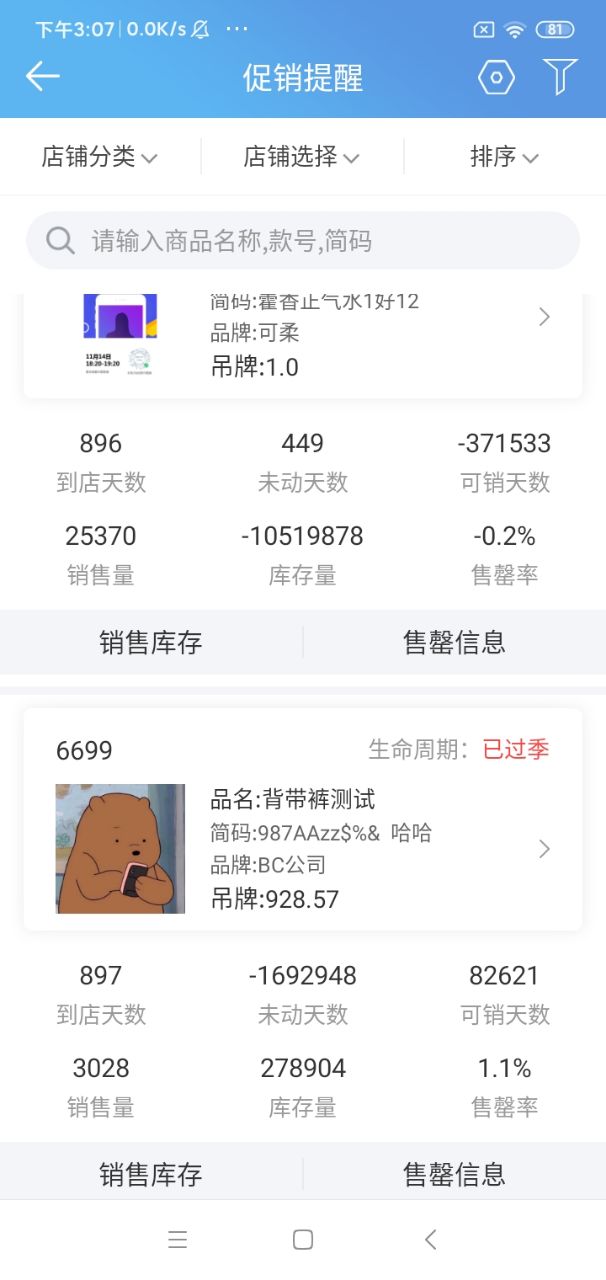Image resolution: width=606 pixels, height=1280 pixels.
Task: View 销售库存 for 背带裤测试
Action: coord(151,1173)
